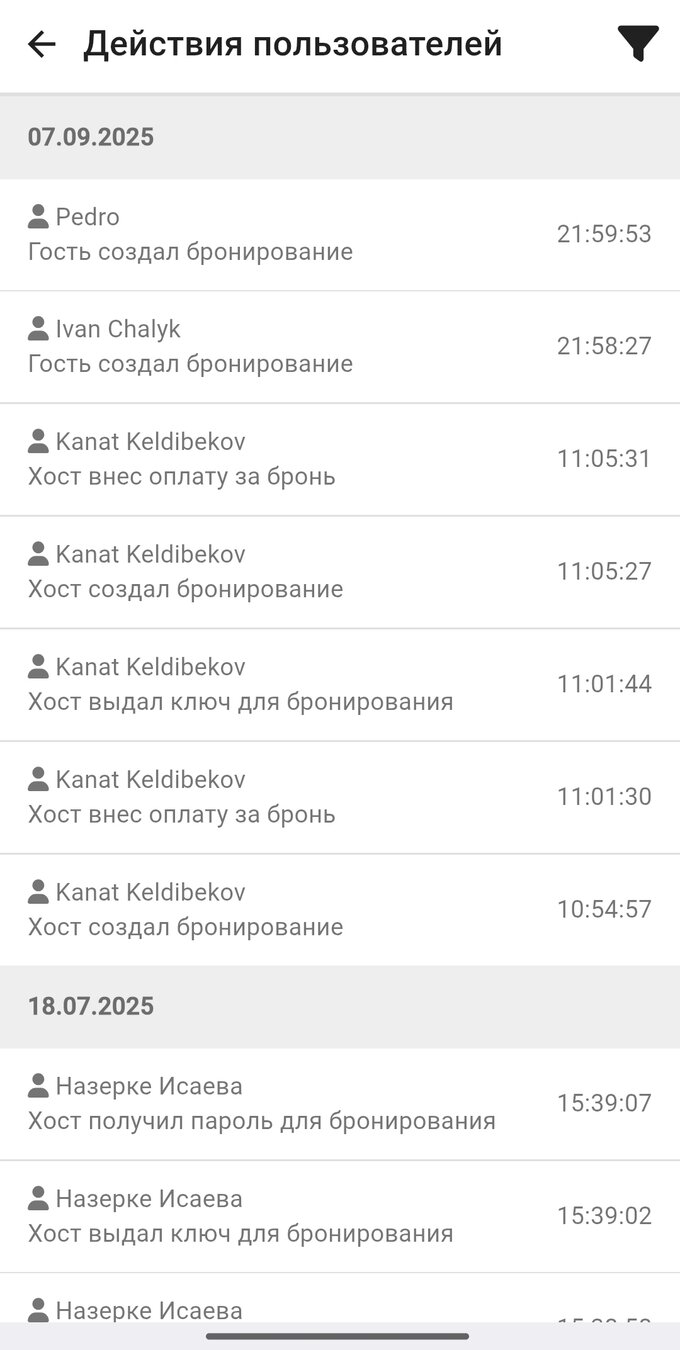680x1350 pixels.
Task: View Kanat Keldibekov's payment entry at 11:01:30
Action: click(340, 797)
